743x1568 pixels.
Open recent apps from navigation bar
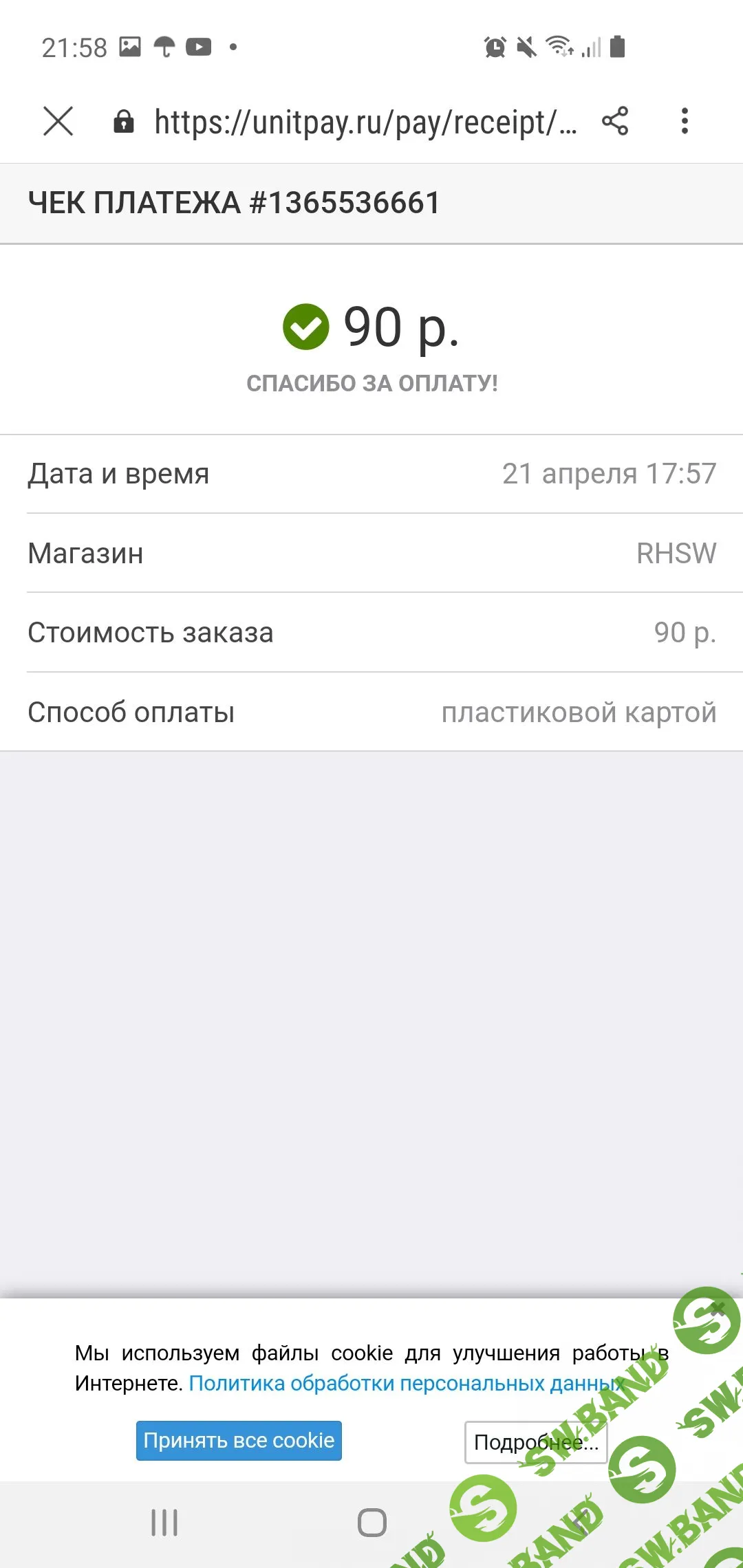(x=164, y=1523)
